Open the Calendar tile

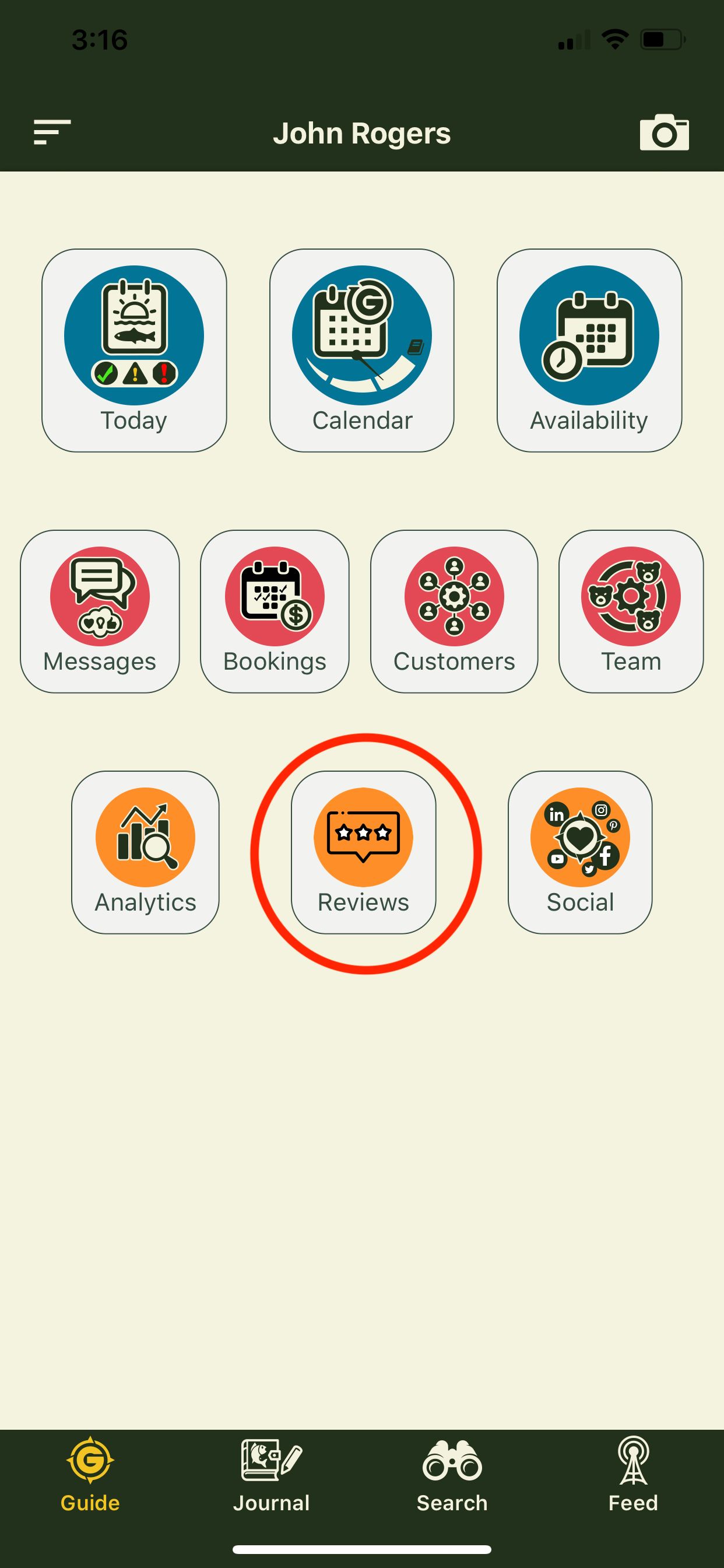[x=362, y=350]
